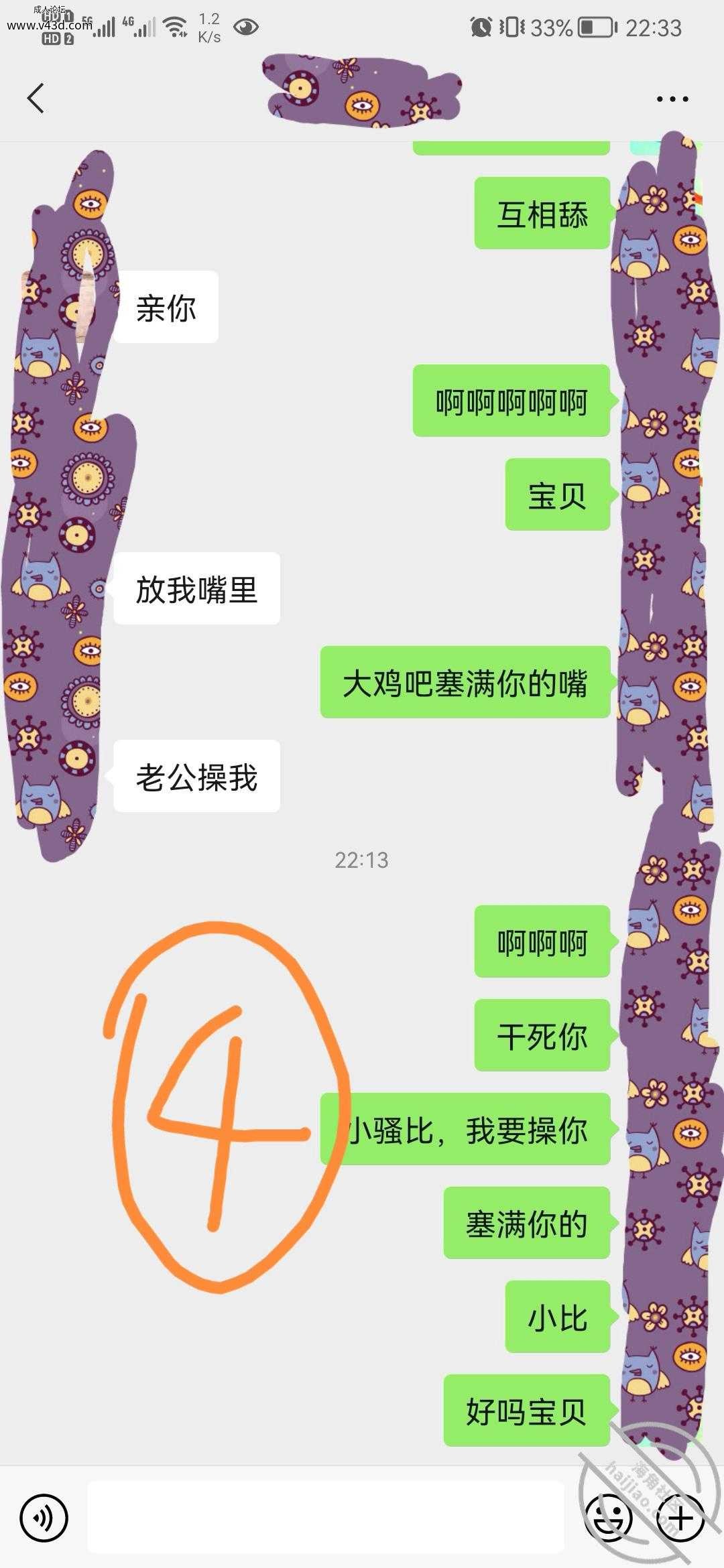Toggle the vibrate mode indicator
This screenshot has width=724, height=1568.
tap(513, 27)
